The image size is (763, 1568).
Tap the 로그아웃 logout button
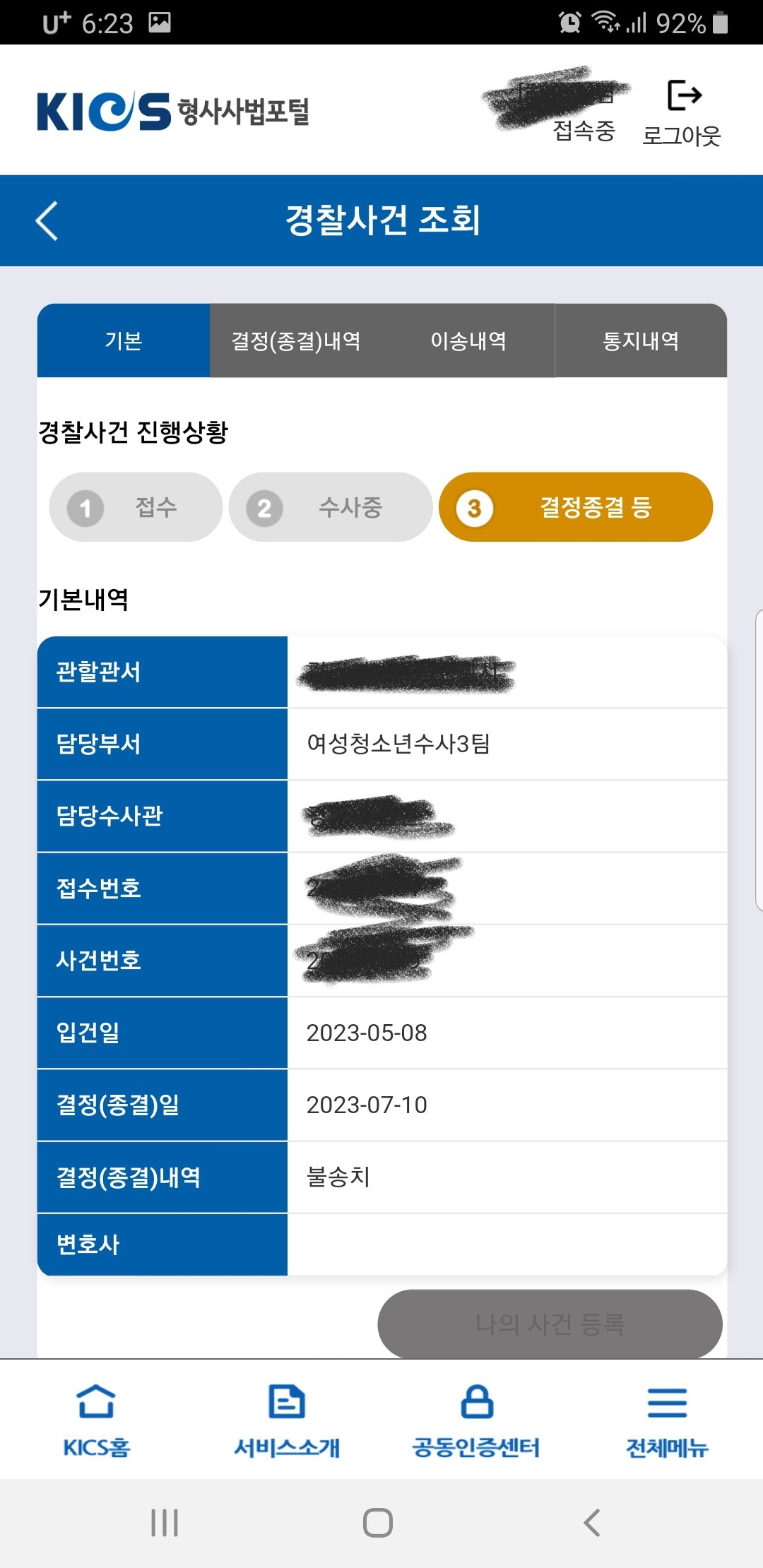[682, 113]
